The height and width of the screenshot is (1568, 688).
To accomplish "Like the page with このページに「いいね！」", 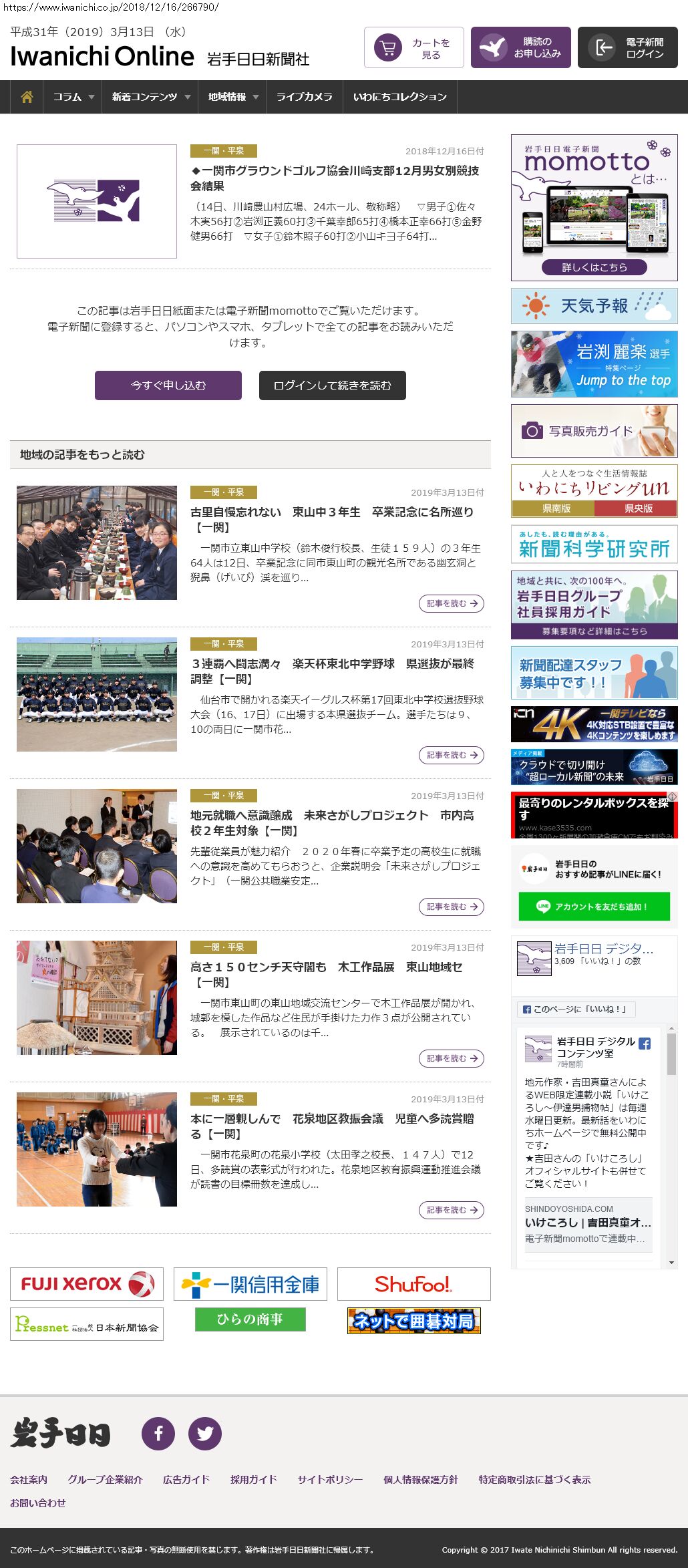I will (576, 1009).
